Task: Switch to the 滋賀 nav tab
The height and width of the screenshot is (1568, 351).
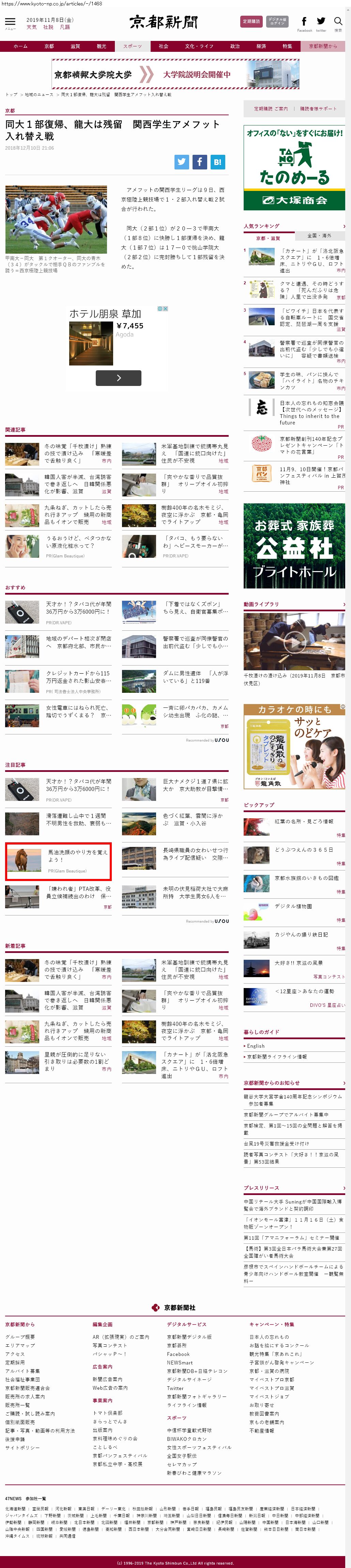Action: tap(75, 46)
